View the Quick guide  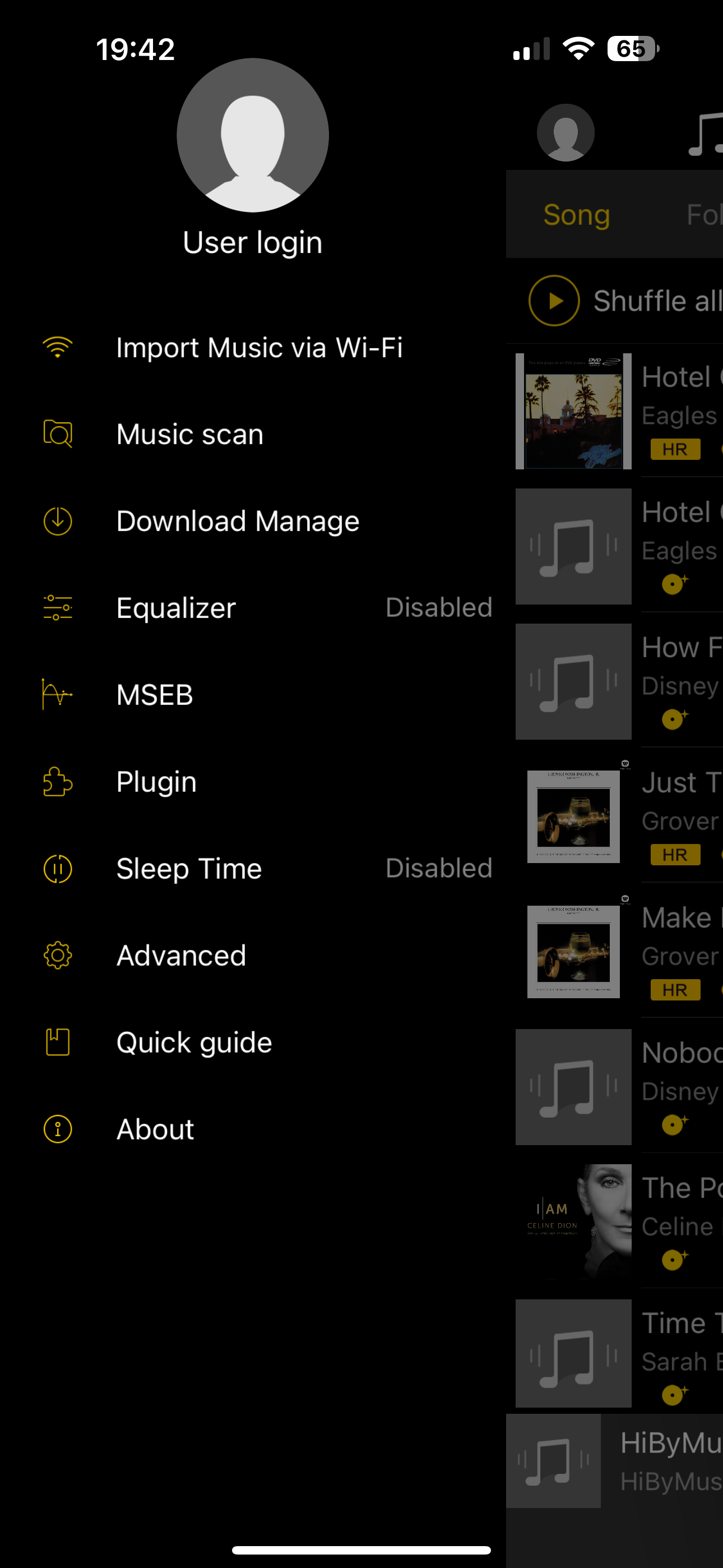193,1043
